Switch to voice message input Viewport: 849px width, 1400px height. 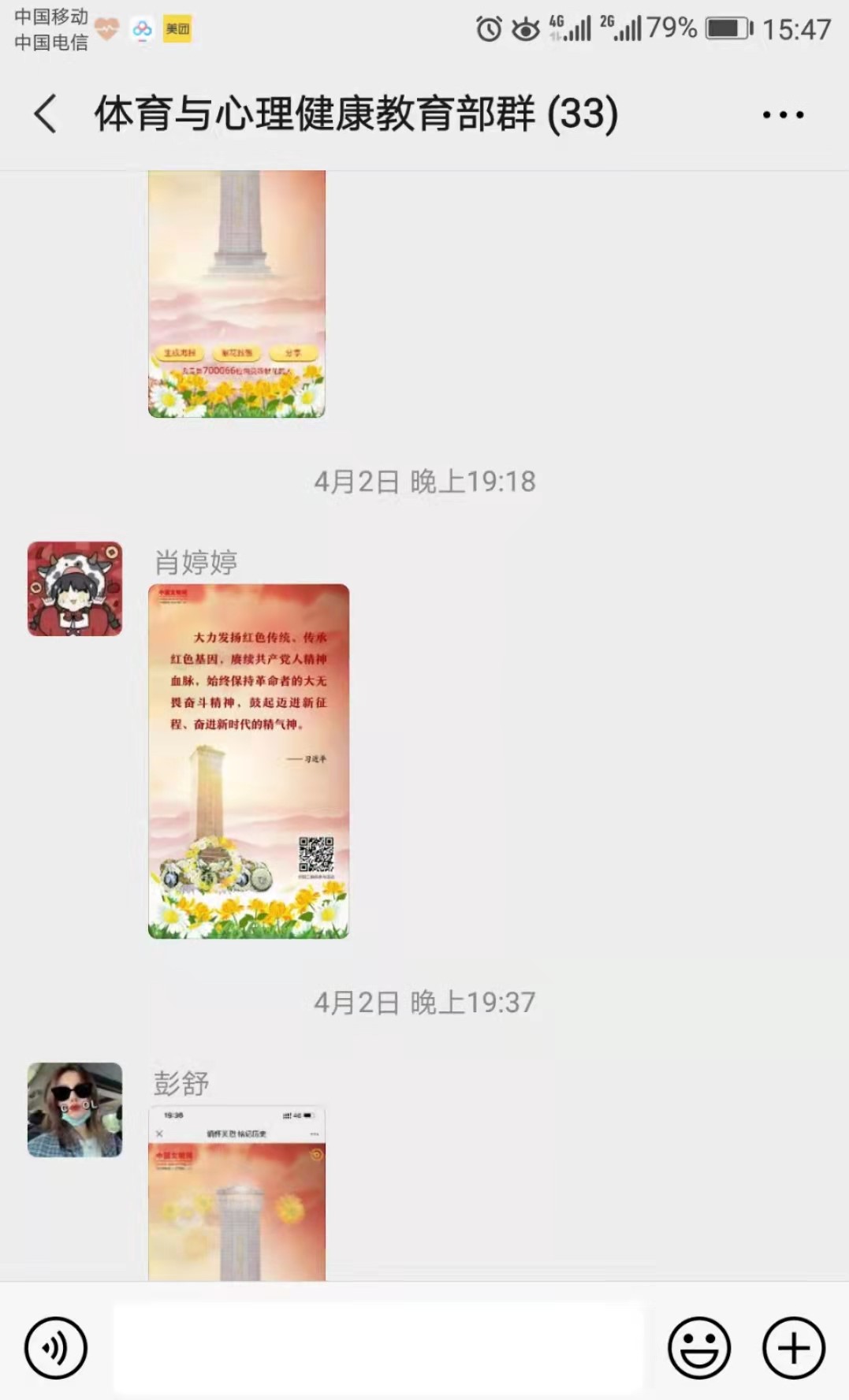56,1348
